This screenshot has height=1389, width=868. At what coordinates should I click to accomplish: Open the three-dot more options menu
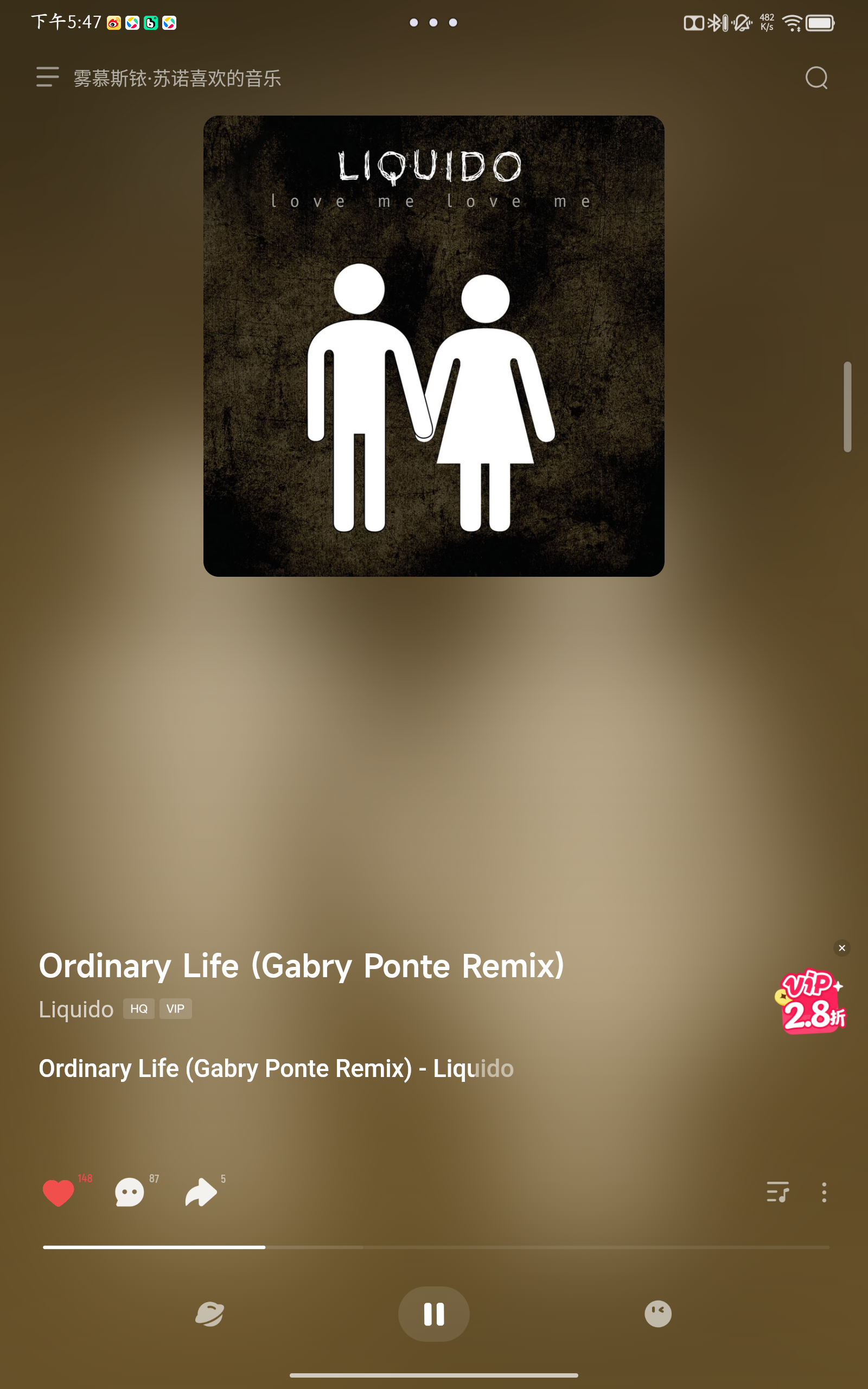pyautogui.click(x=824, y=1192)
